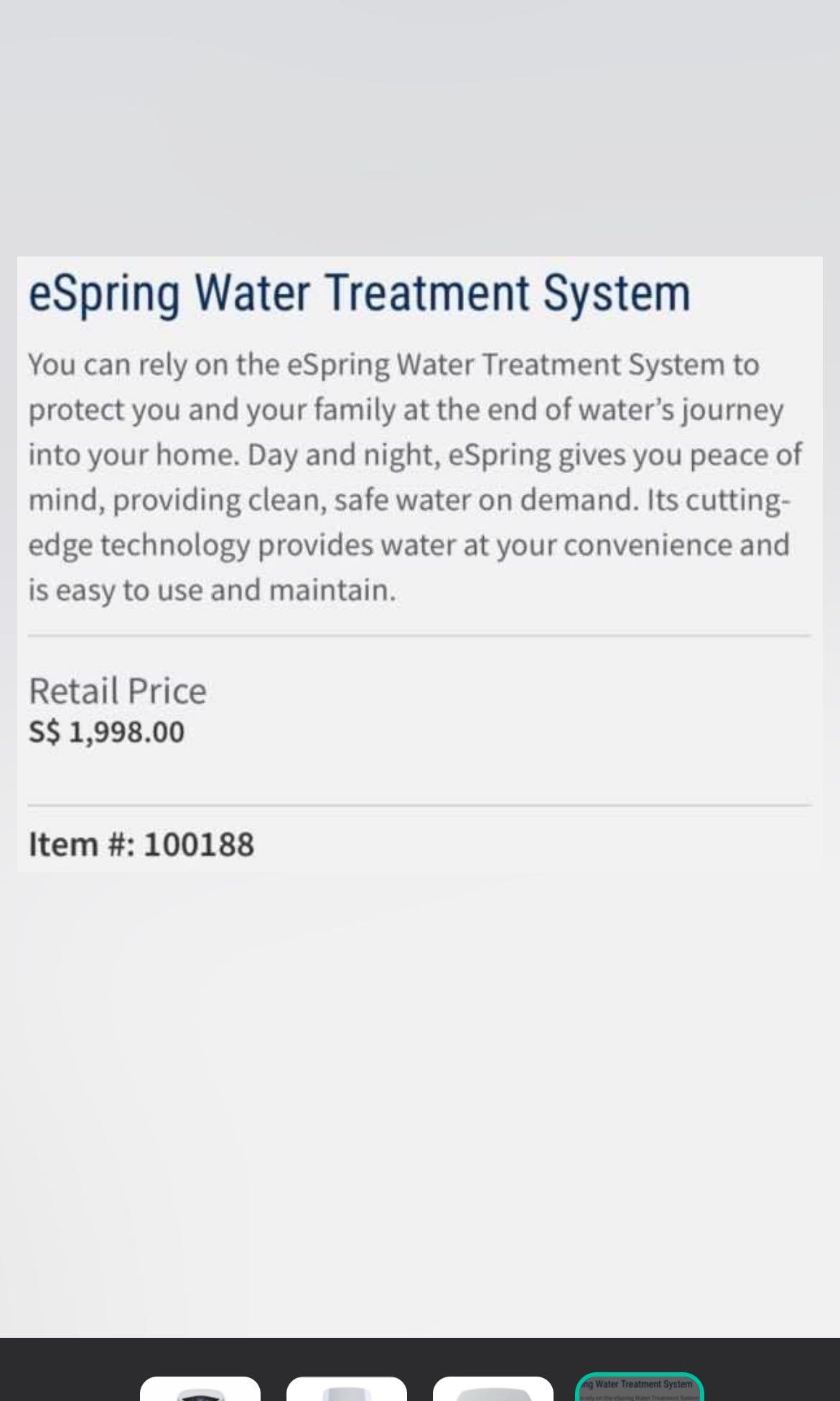Viewport: 840px width, 1401px height.
Task: Select the price S$ 1,998.00
Action: click(x=106, y=732)
